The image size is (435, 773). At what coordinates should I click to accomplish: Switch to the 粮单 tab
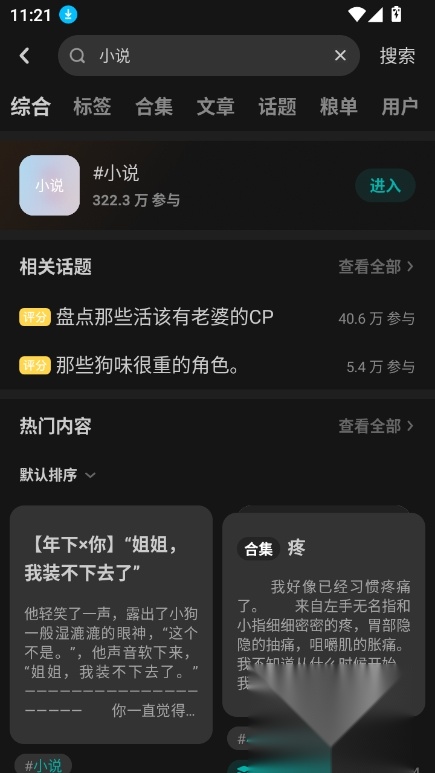click(338, 106)
